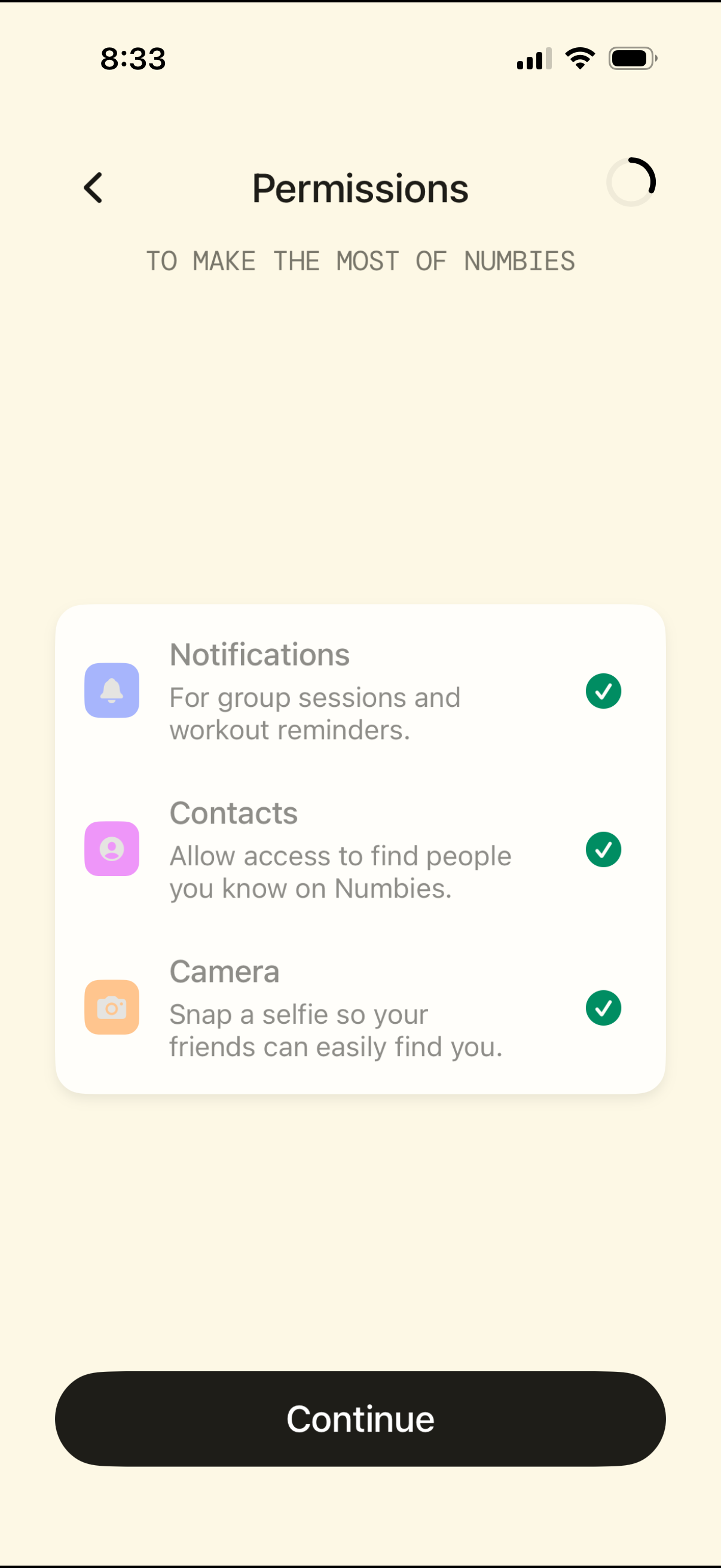
Task: Click the Permissions title text
Action: pos(359,188)
